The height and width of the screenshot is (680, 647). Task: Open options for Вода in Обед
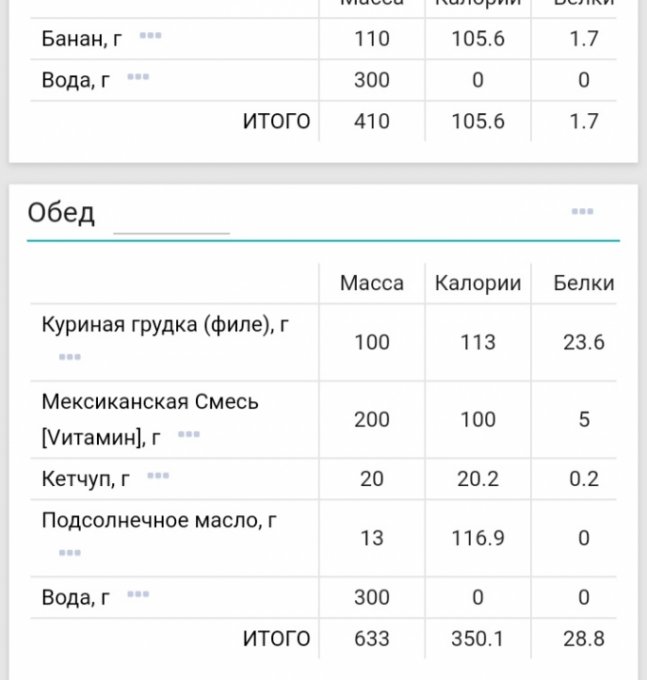138,595
